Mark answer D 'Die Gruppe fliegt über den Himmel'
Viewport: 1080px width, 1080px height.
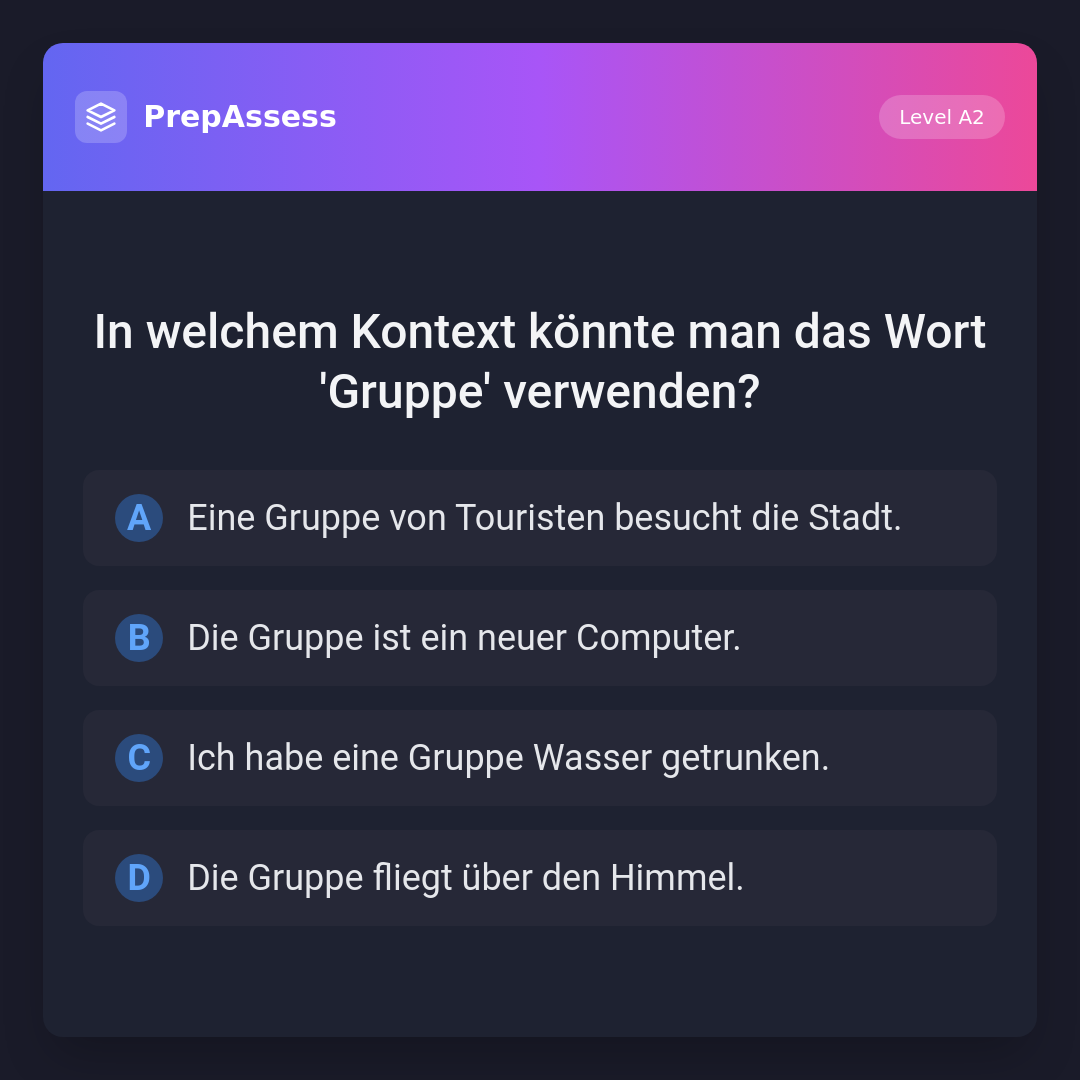point(540,878)
